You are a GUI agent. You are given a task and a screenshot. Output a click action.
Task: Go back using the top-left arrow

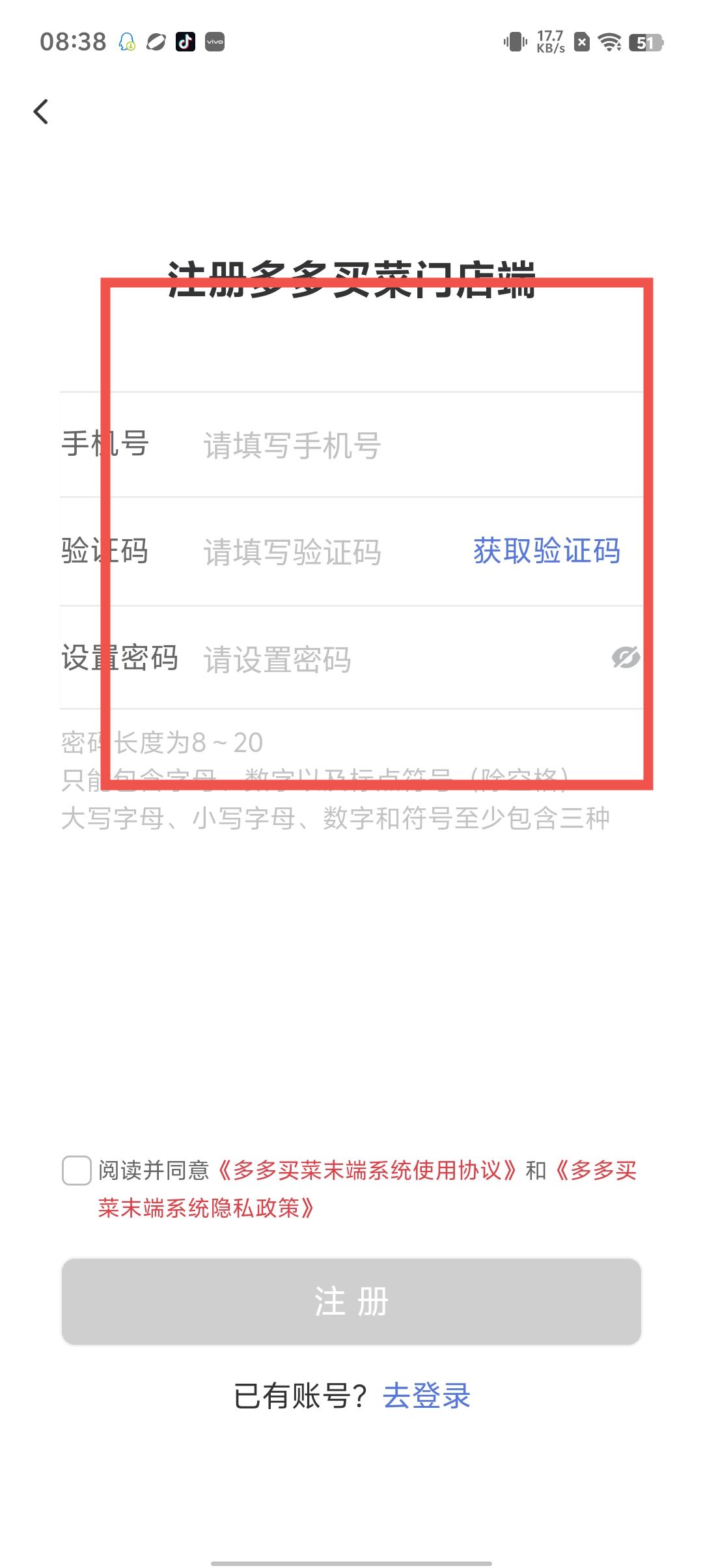(41, 111)
